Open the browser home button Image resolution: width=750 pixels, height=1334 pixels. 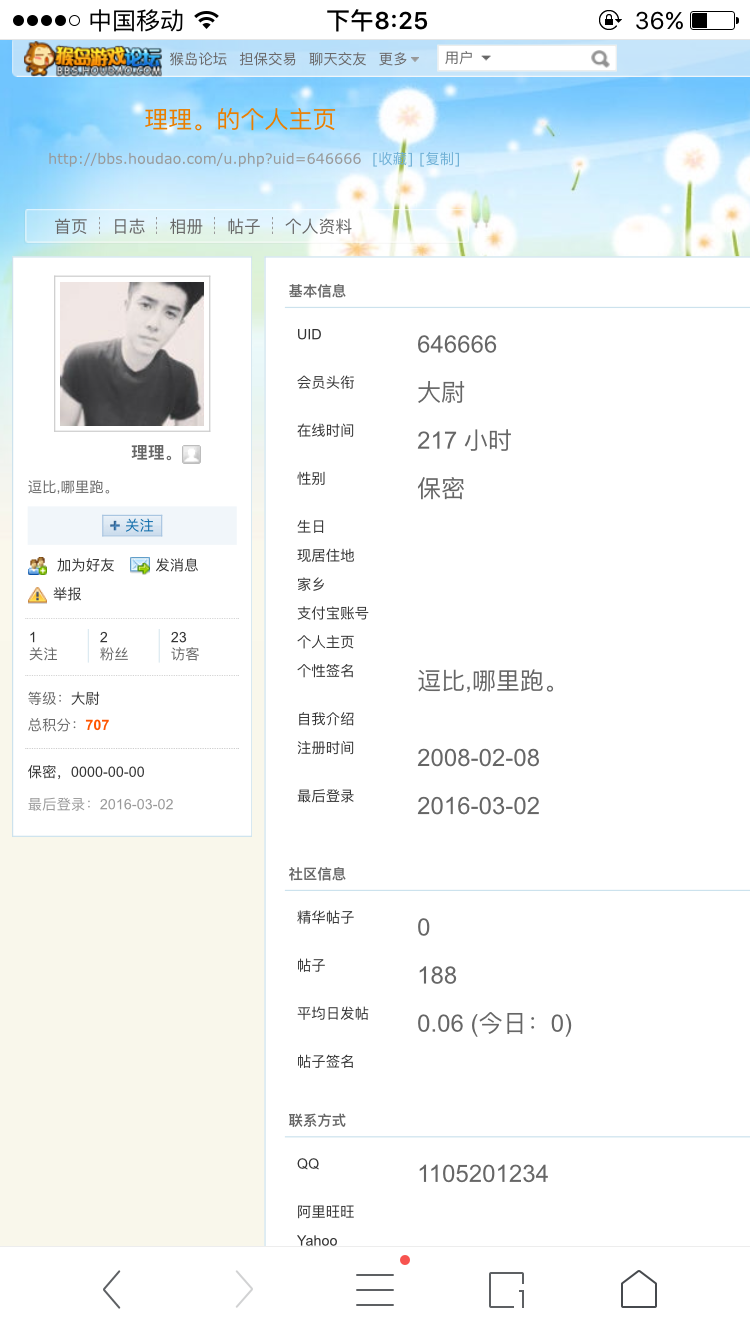point(639,1290)
